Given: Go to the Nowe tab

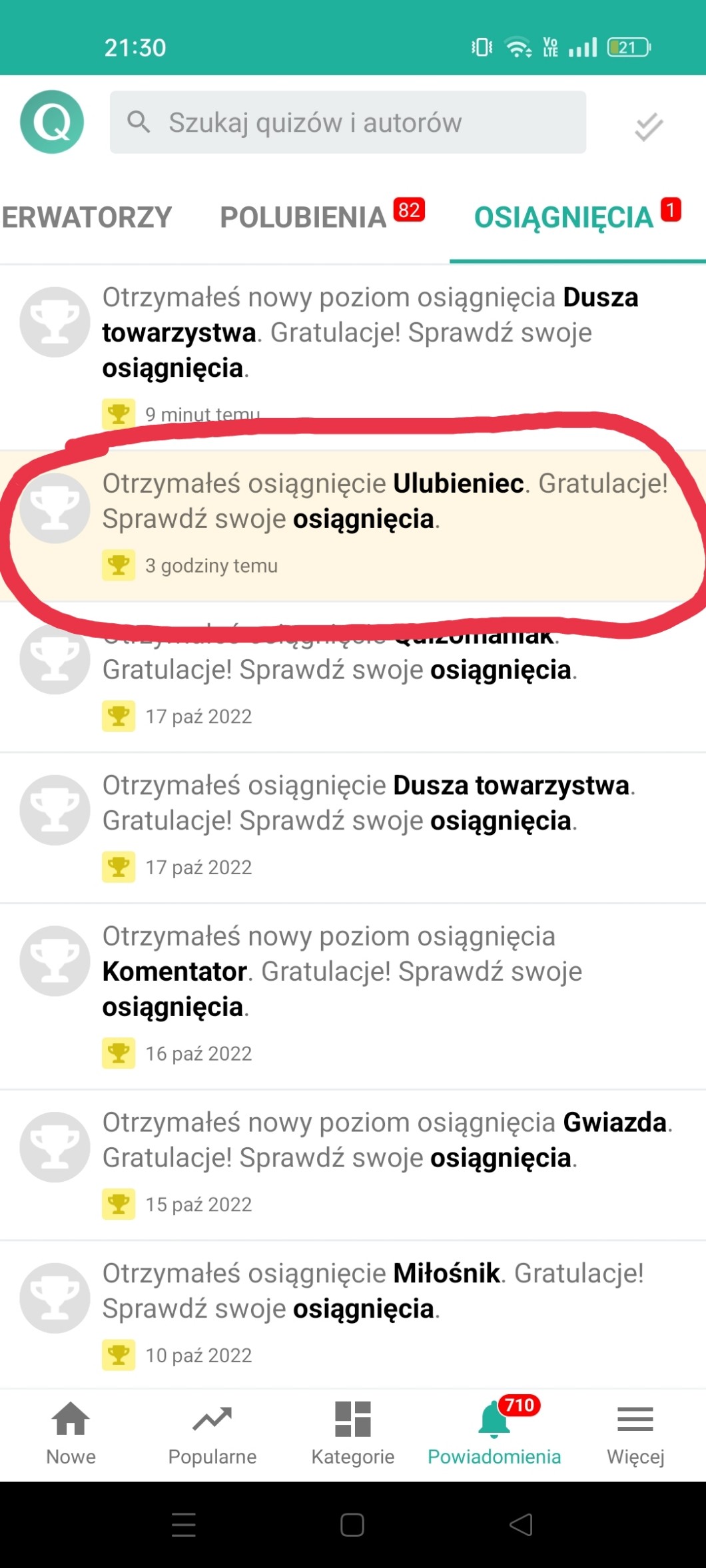Looking at the screenshot, I should (x=71, y=1433).
